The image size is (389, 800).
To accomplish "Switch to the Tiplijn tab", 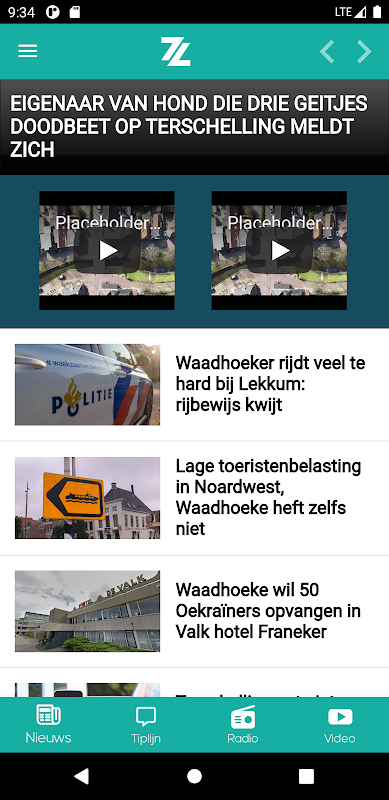I will 146,724.
